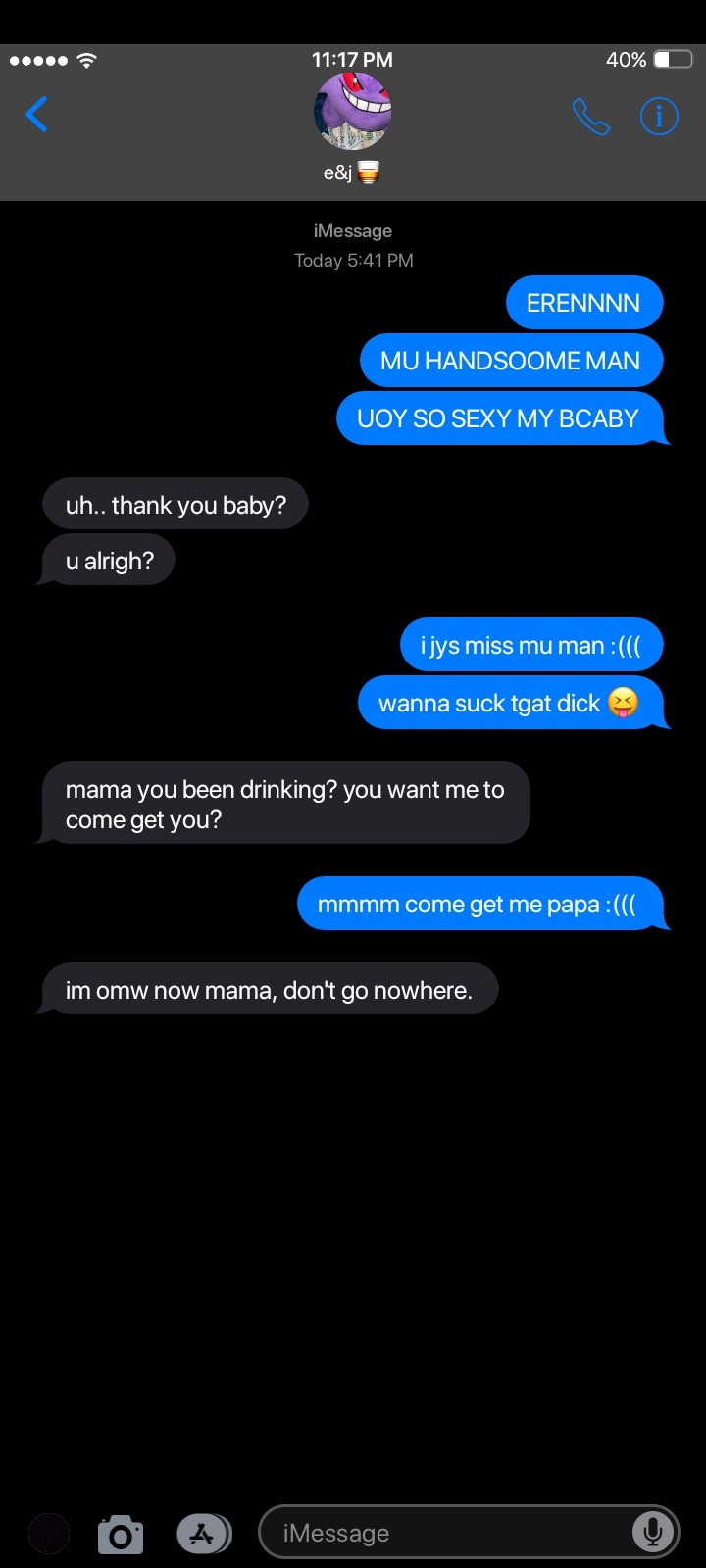Open the iMessage App Store drawer

[203, 1534]
